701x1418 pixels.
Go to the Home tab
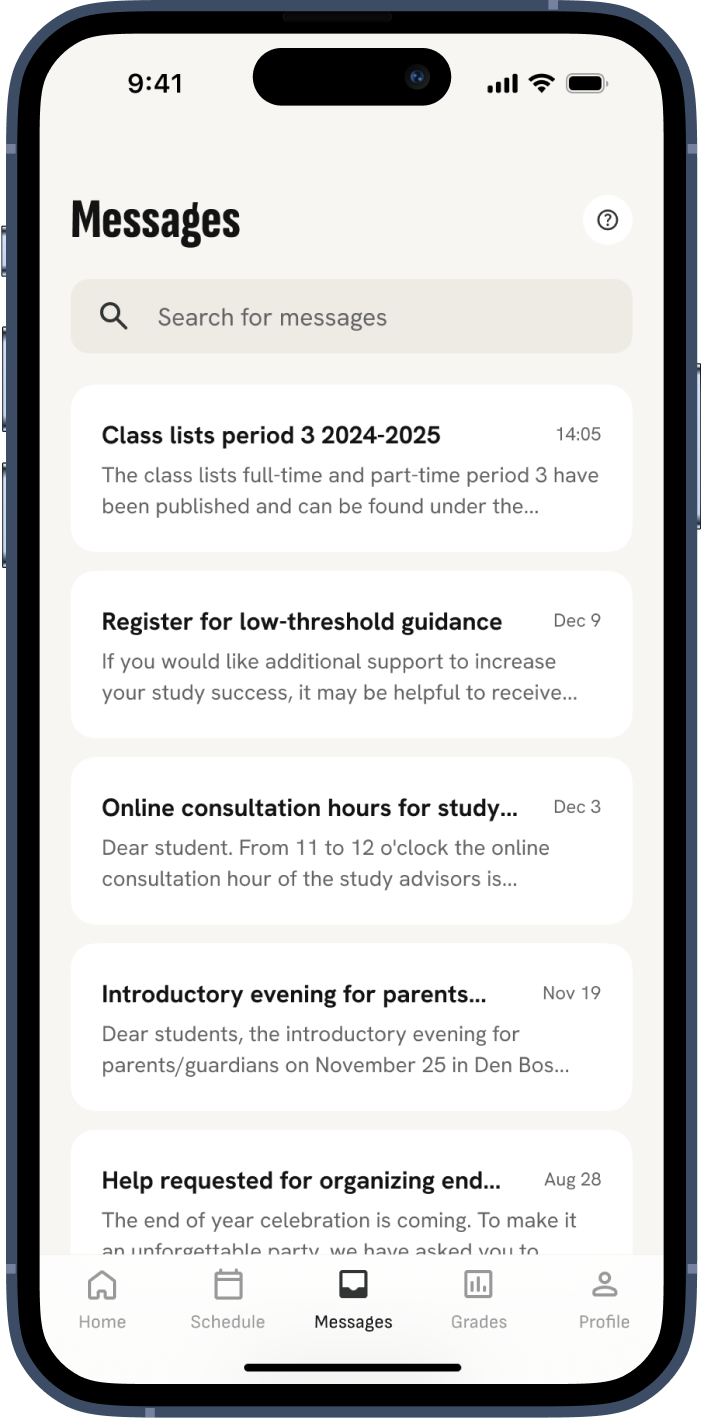click(x=102, y=1299)
